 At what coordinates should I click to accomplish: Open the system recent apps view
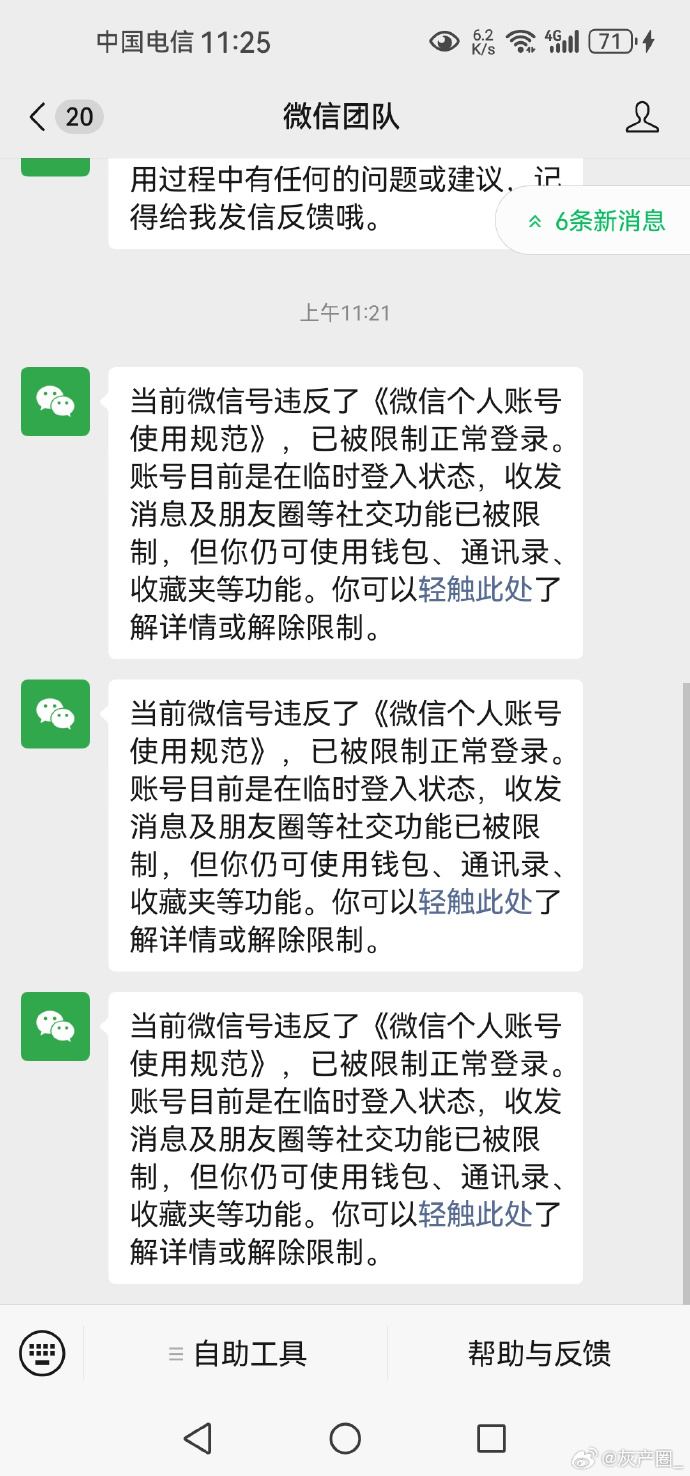491,1438
